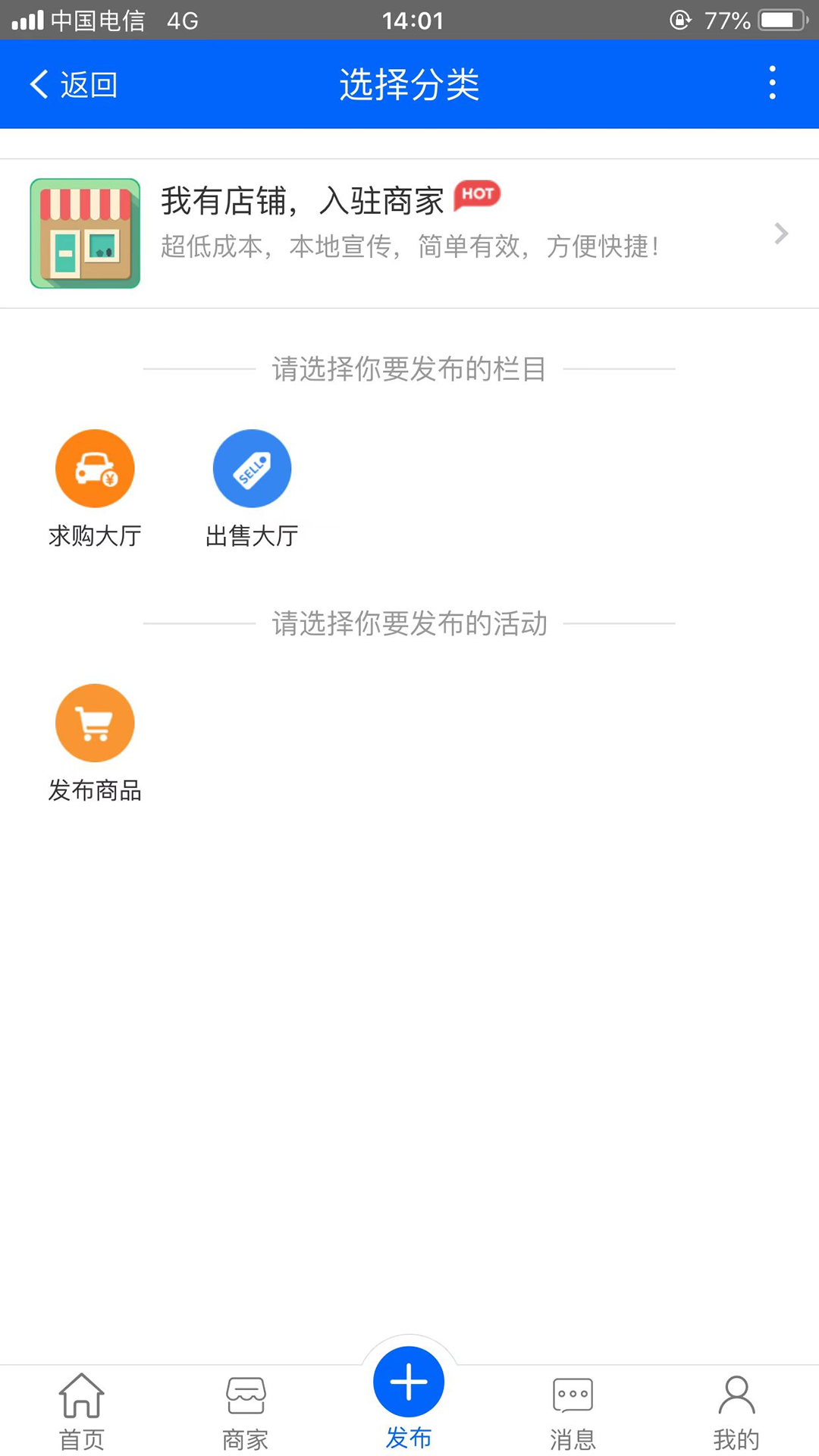Select the 请选择你要发布的栏目 heading

[409, 369]
